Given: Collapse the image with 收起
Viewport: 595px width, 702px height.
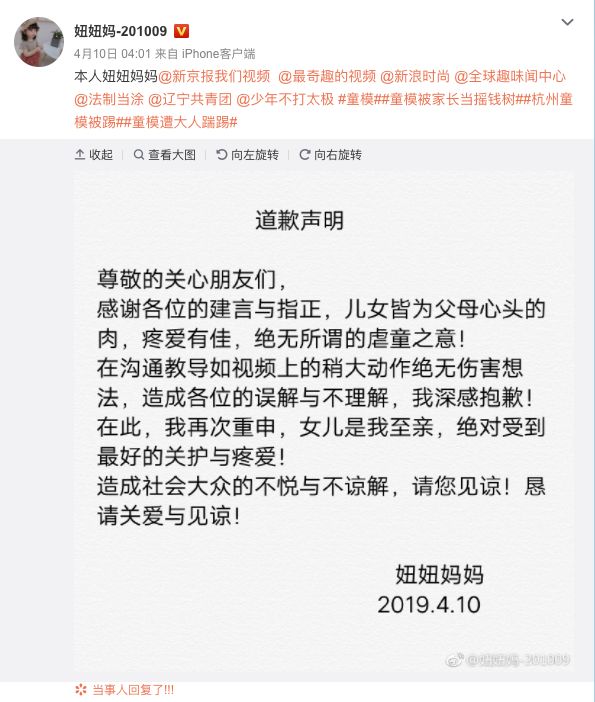Looking at the screenshot, I should coord(94,154).
